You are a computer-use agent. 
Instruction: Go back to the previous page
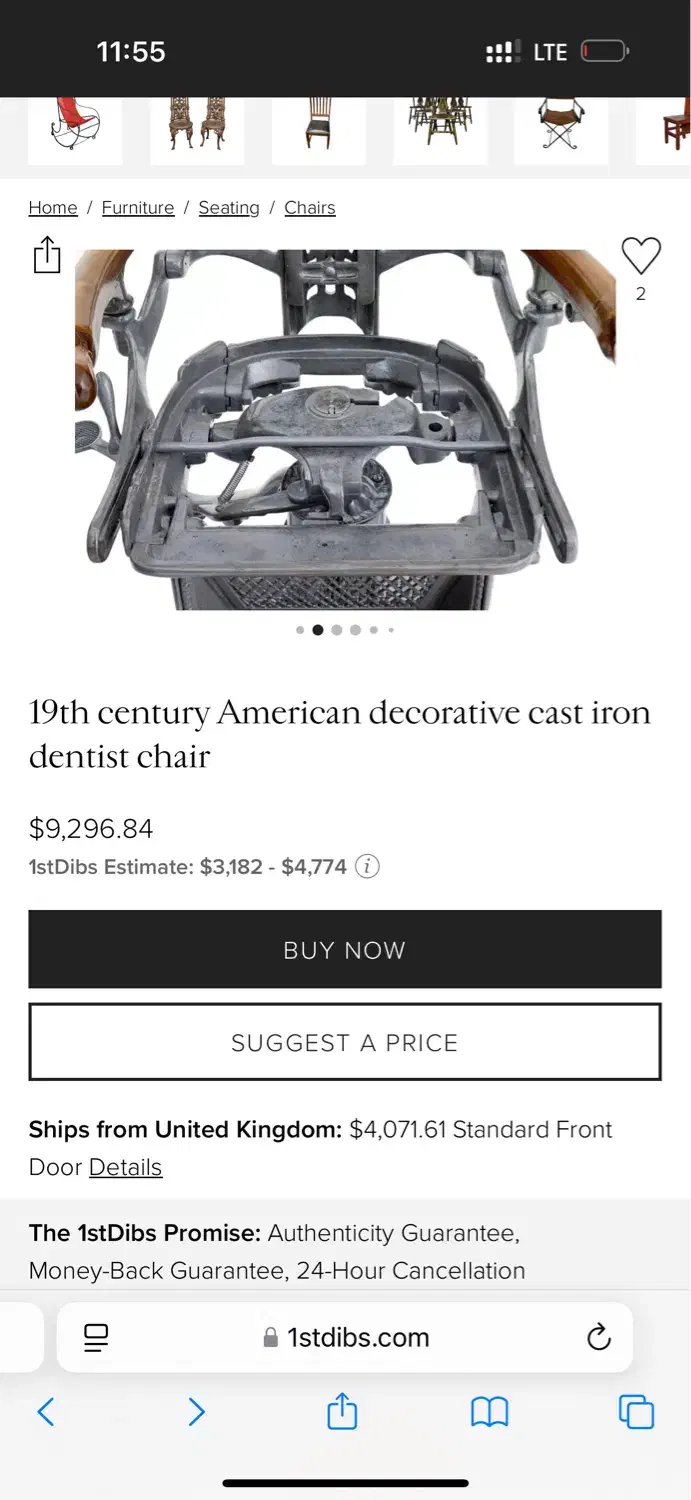(46, 1412)
